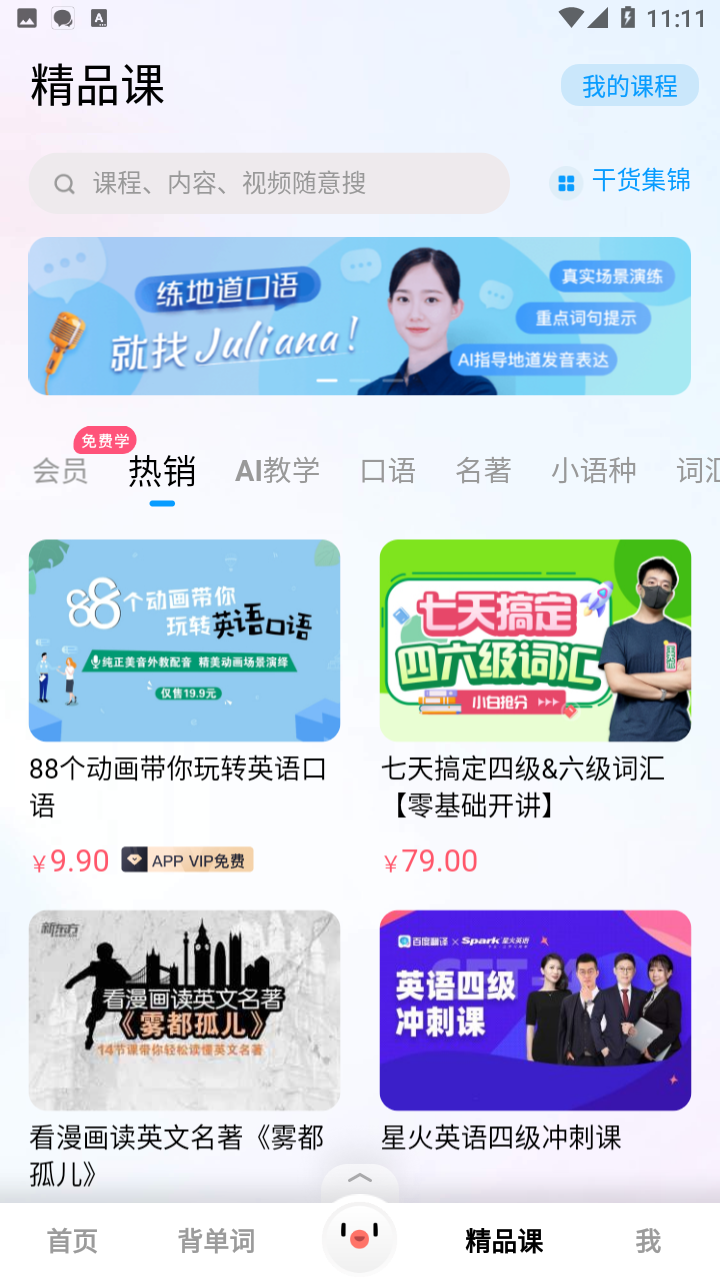Select the 热销 tab
The image size is (720, 1280).
coord(162,471)
